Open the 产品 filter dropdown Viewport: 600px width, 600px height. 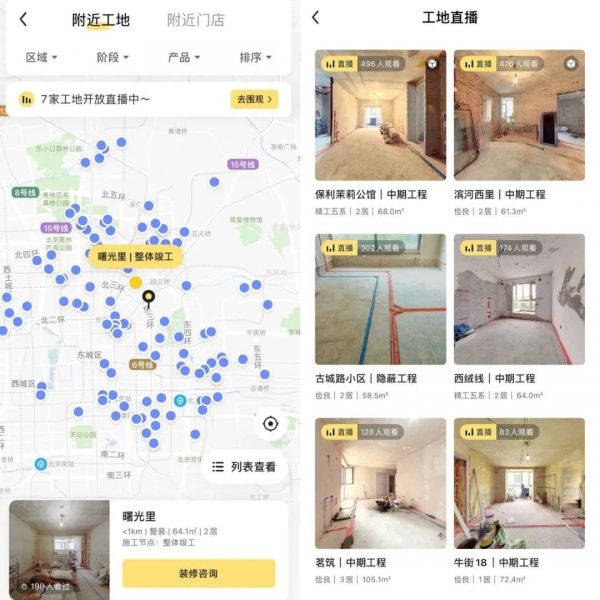click(184, 58)
